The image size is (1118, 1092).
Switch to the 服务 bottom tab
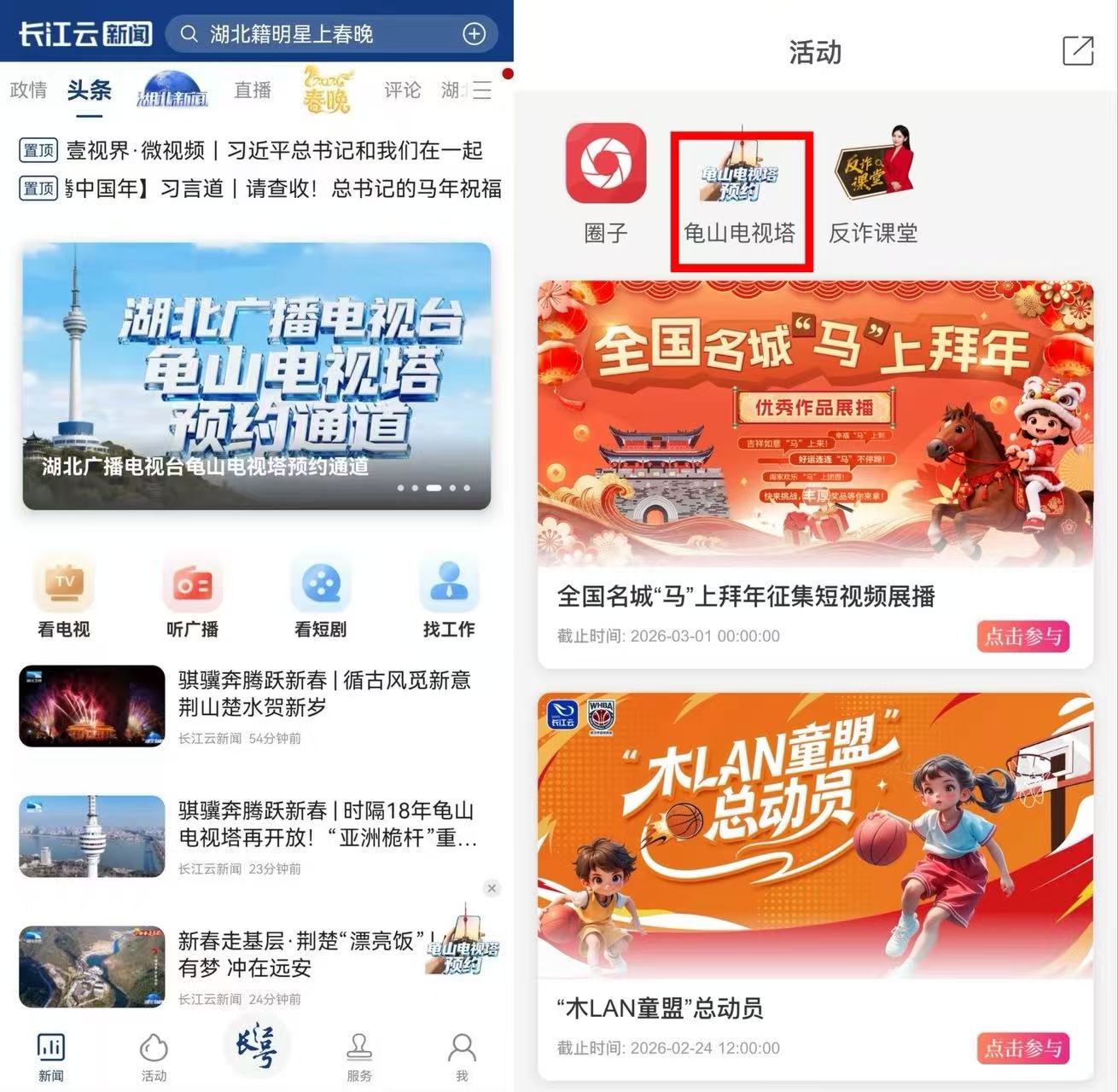click(358, 1056)
